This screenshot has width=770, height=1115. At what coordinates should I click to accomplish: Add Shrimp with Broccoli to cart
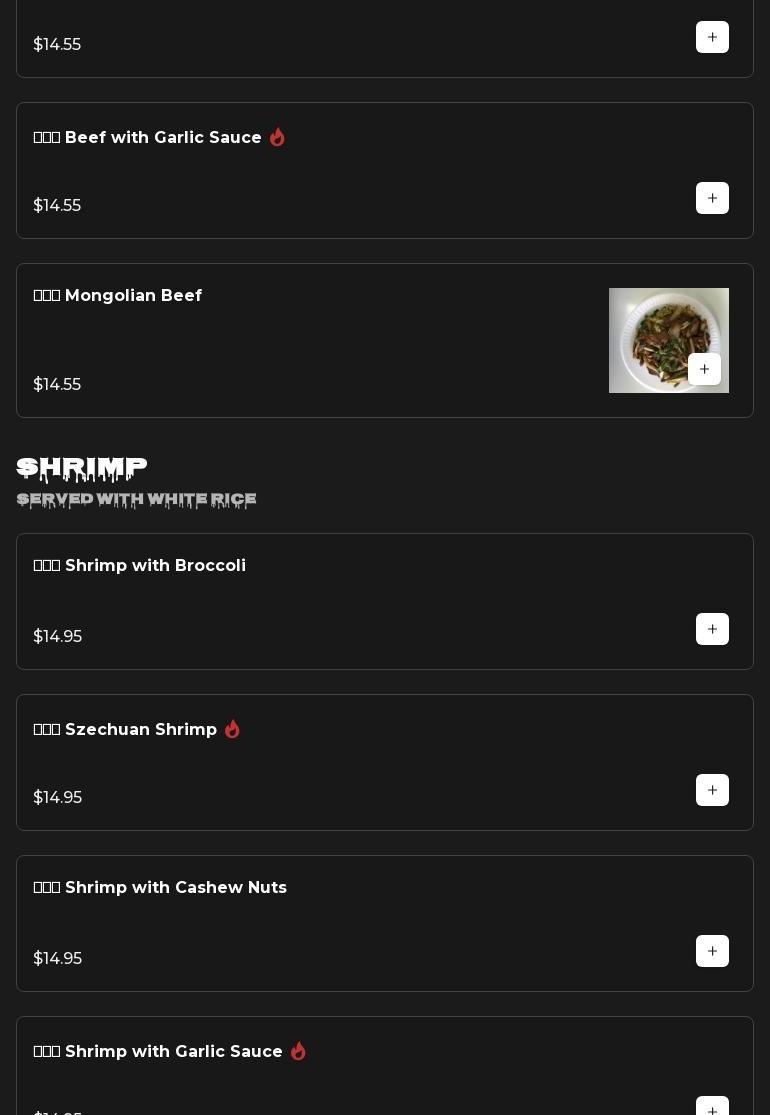click(712, 629)
